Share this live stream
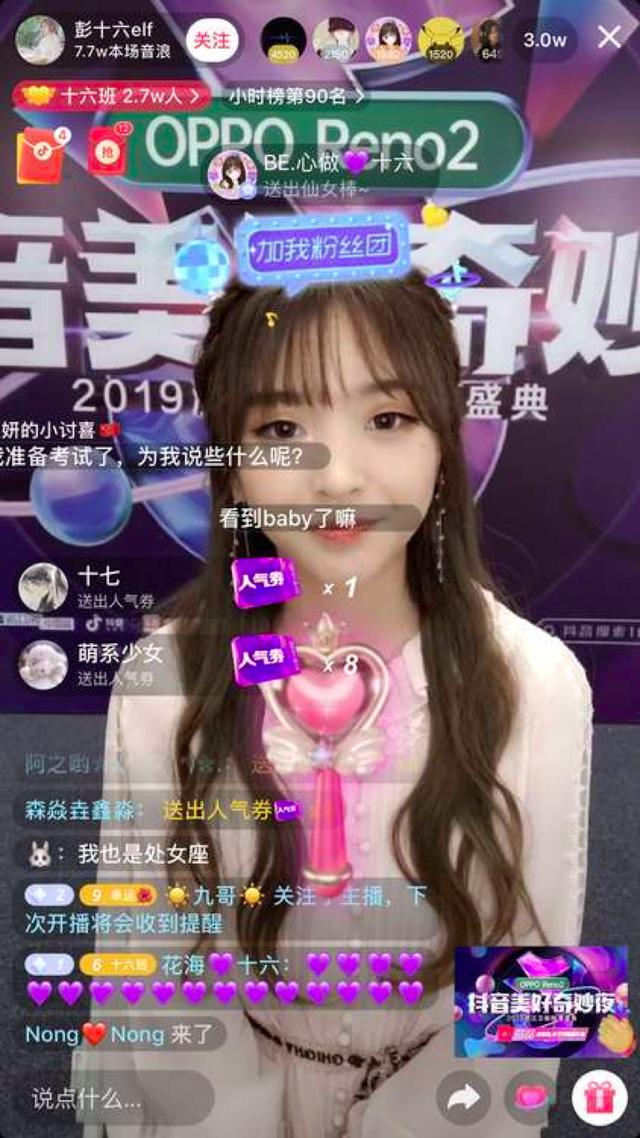 [x=464, y=1097]
